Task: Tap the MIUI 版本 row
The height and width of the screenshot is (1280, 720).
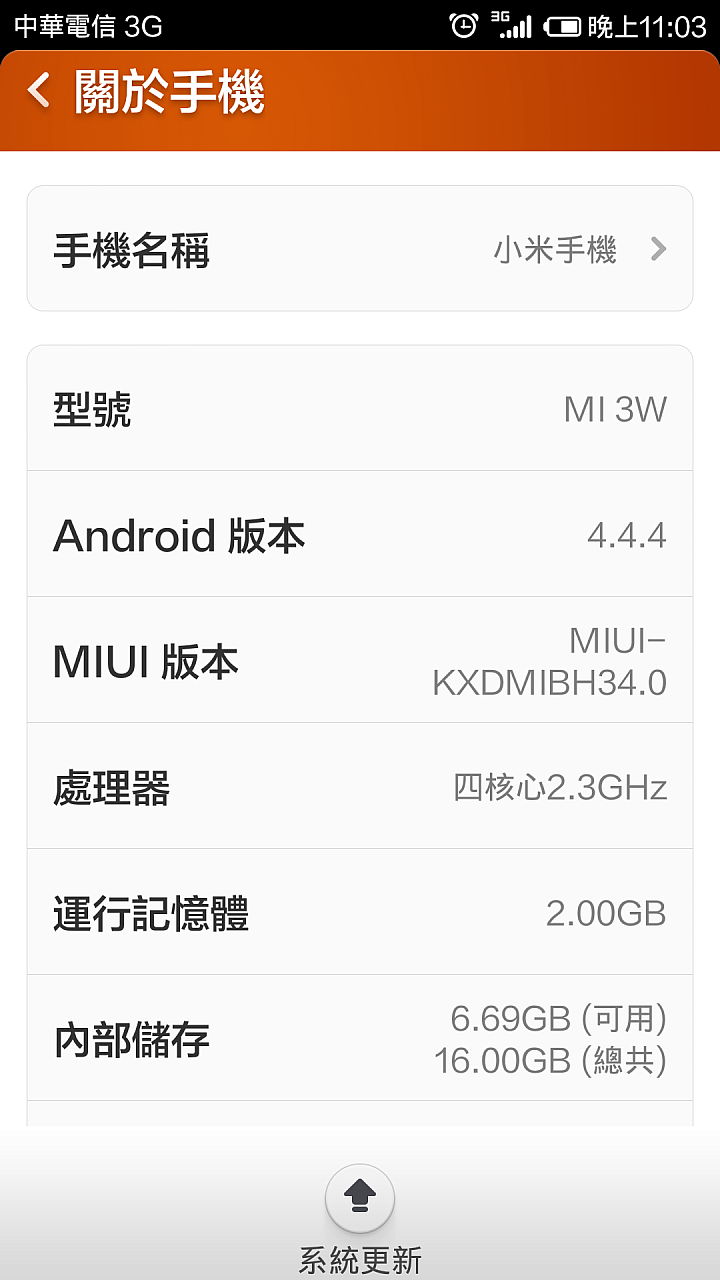Action: click(360, 660)
